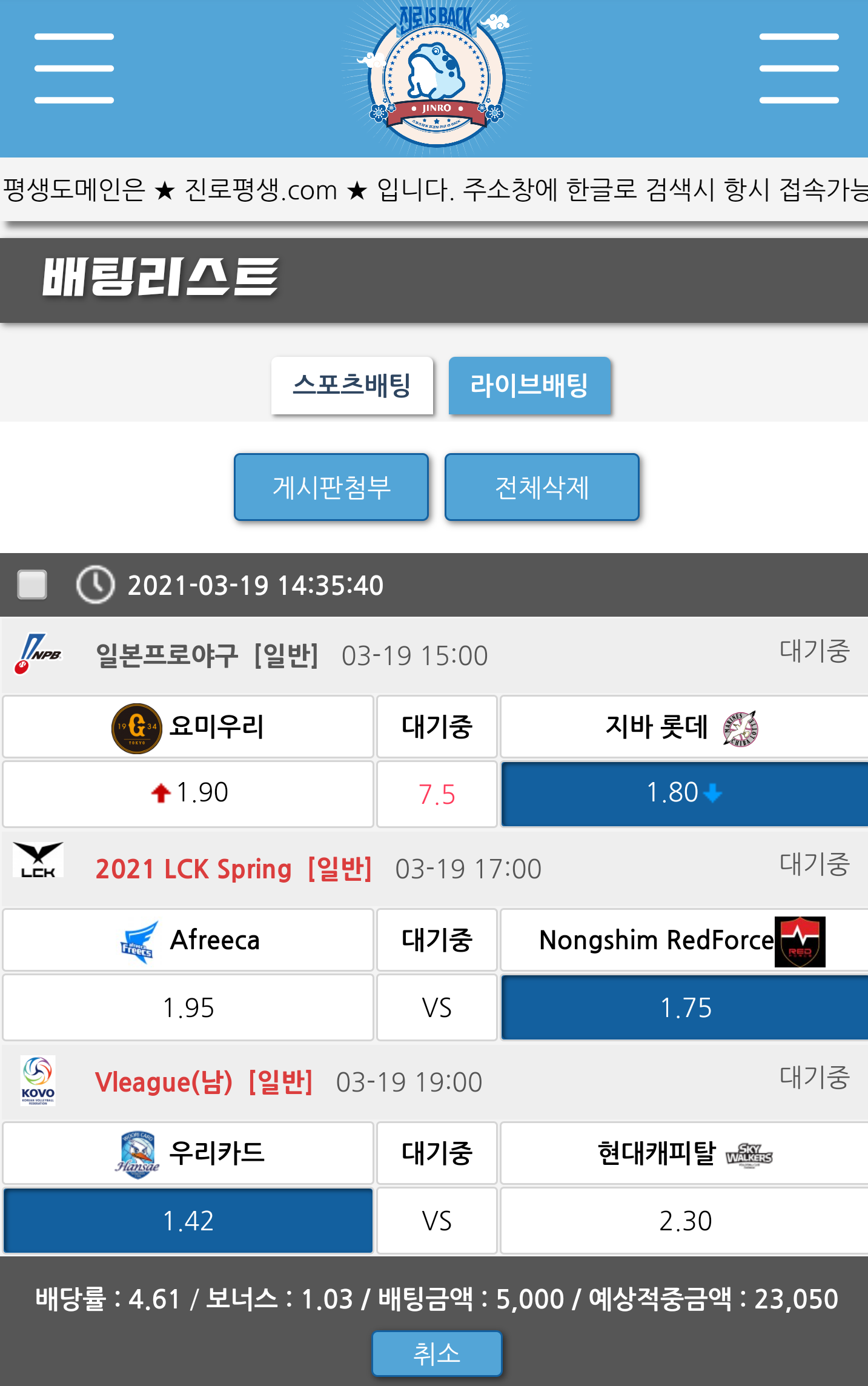Check the box beside 2021-03-19 14:35:40
The width and height of the screenshot is (868, 1386).
click(33, 585)
